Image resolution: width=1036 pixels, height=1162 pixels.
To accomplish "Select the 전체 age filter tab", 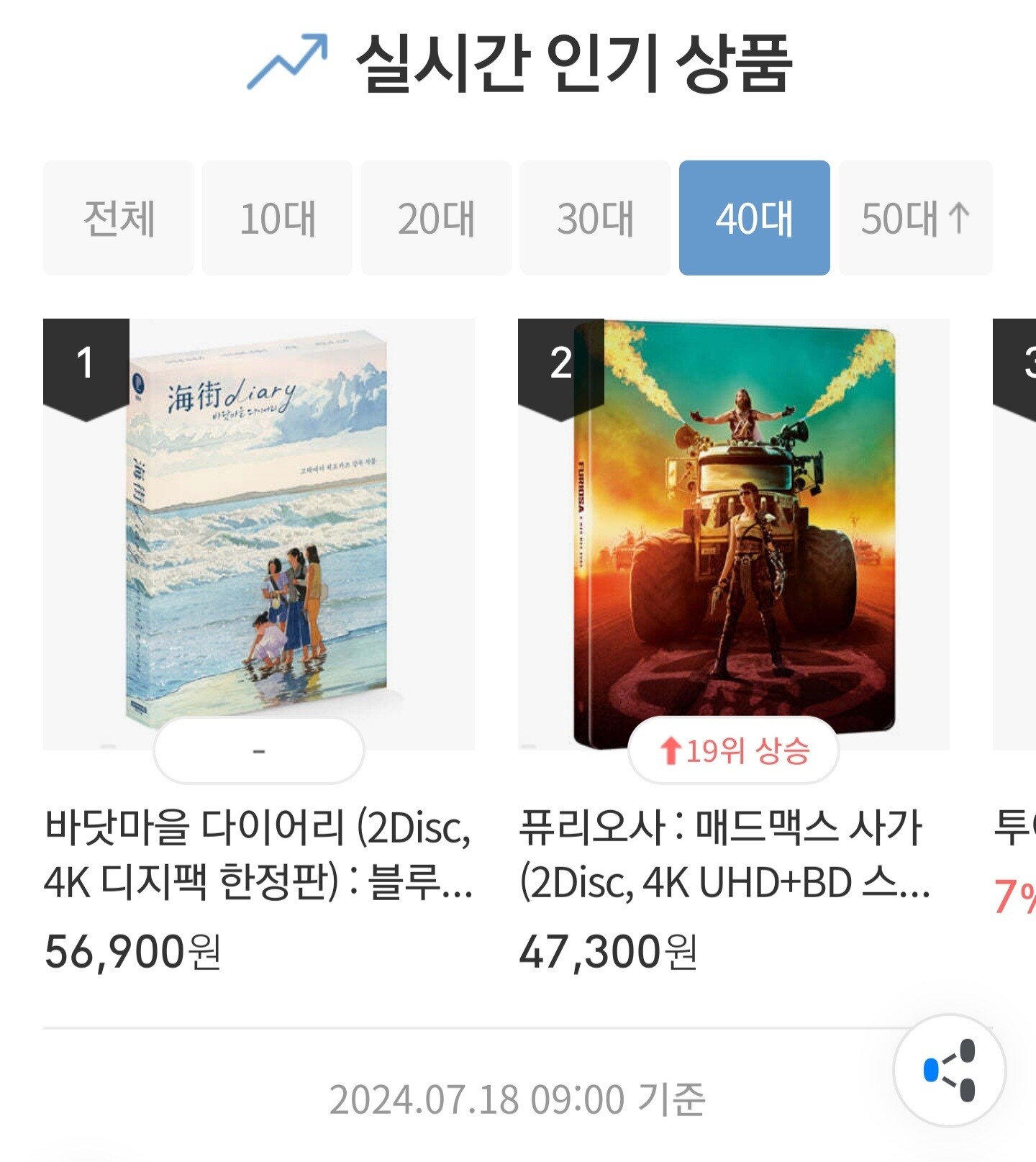I will pyautogui.click(x=119, y=218).
